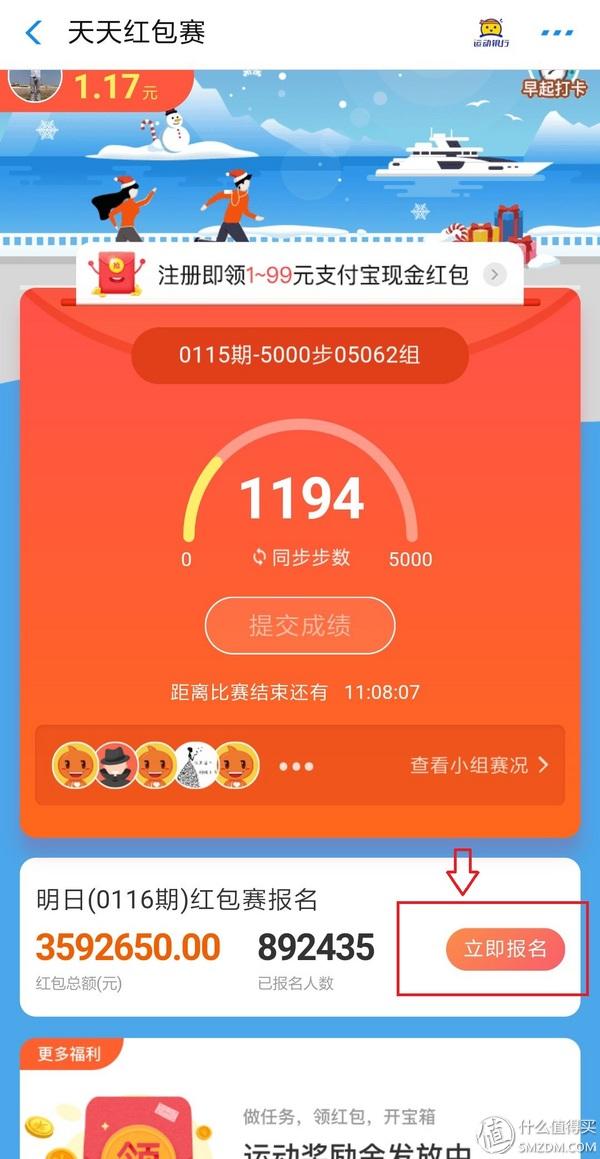
Task: Open the three-dot overflow menu
Action: tap(557, 33)
